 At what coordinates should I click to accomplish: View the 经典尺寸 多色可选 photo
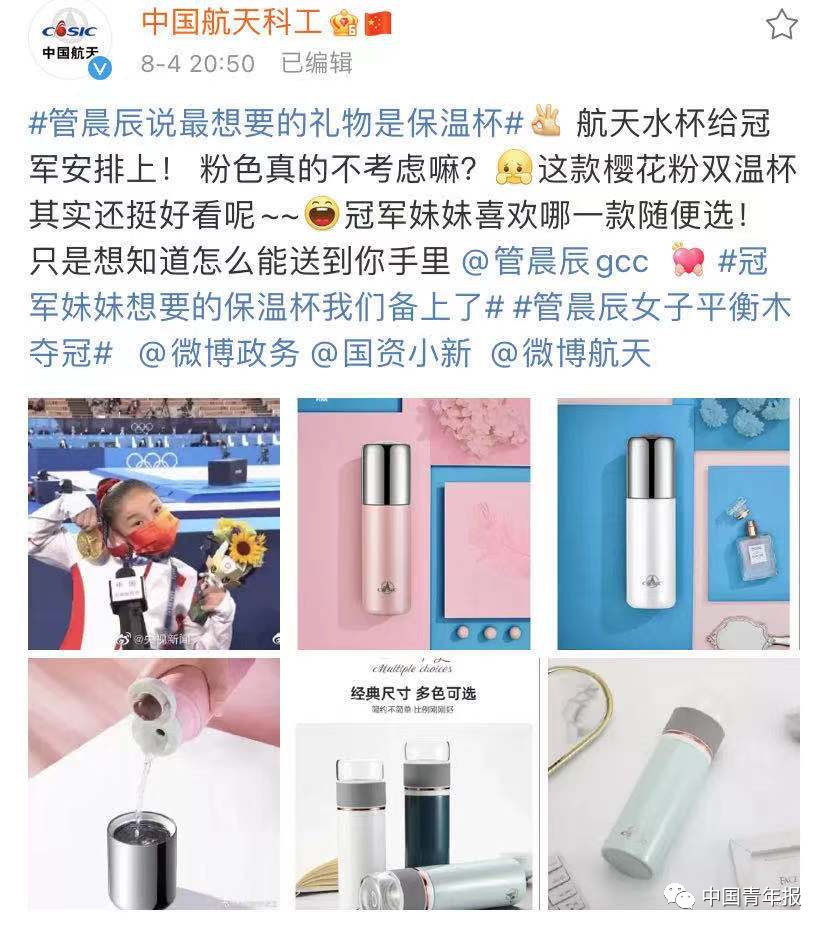click(x=414, y=784)
